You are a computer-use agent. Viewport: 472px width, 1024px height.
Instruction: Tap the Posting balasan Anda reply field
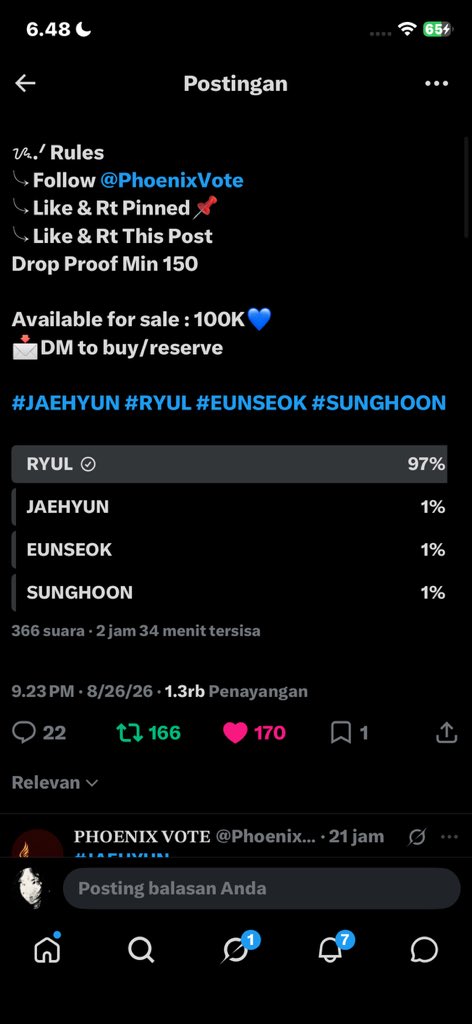point(261,888)
